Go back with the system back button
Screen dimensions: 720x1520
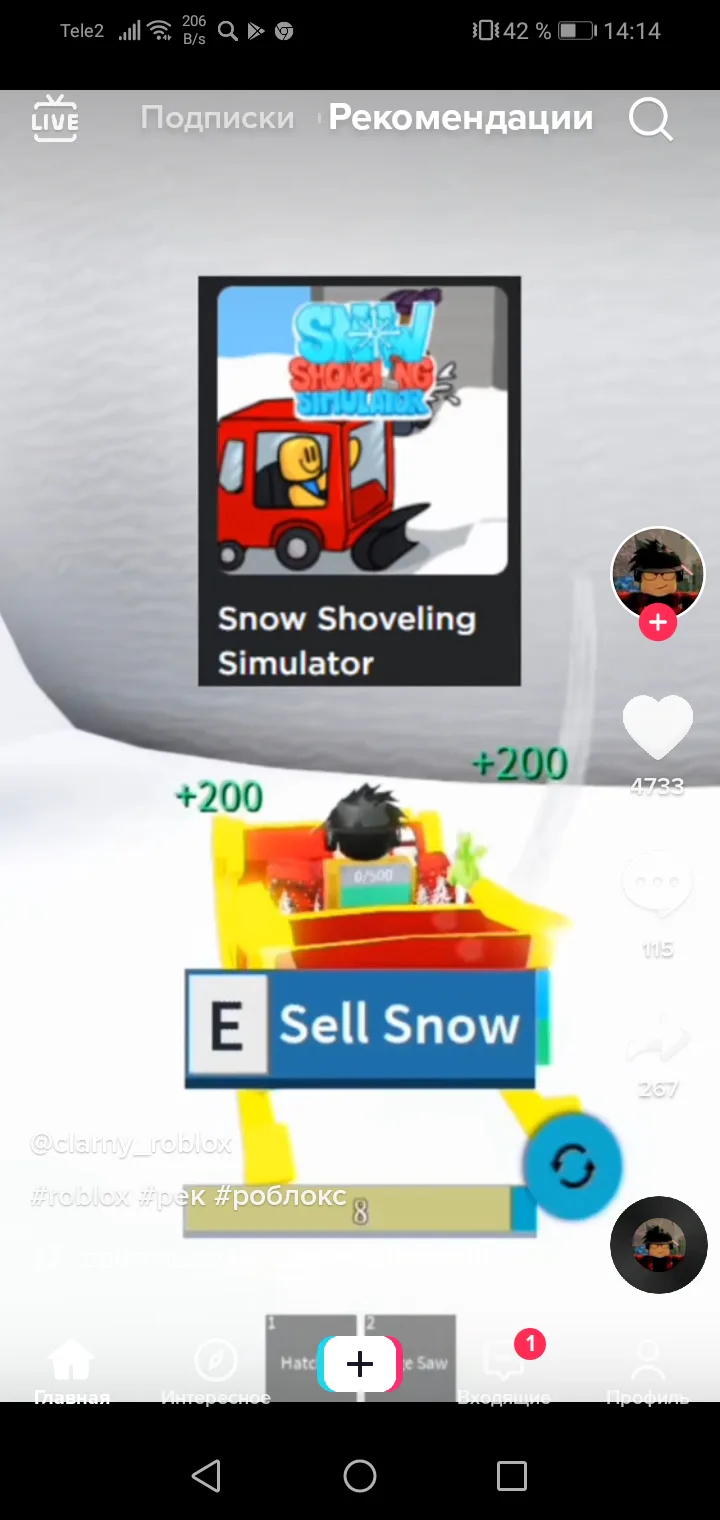tap(206, 1475)
